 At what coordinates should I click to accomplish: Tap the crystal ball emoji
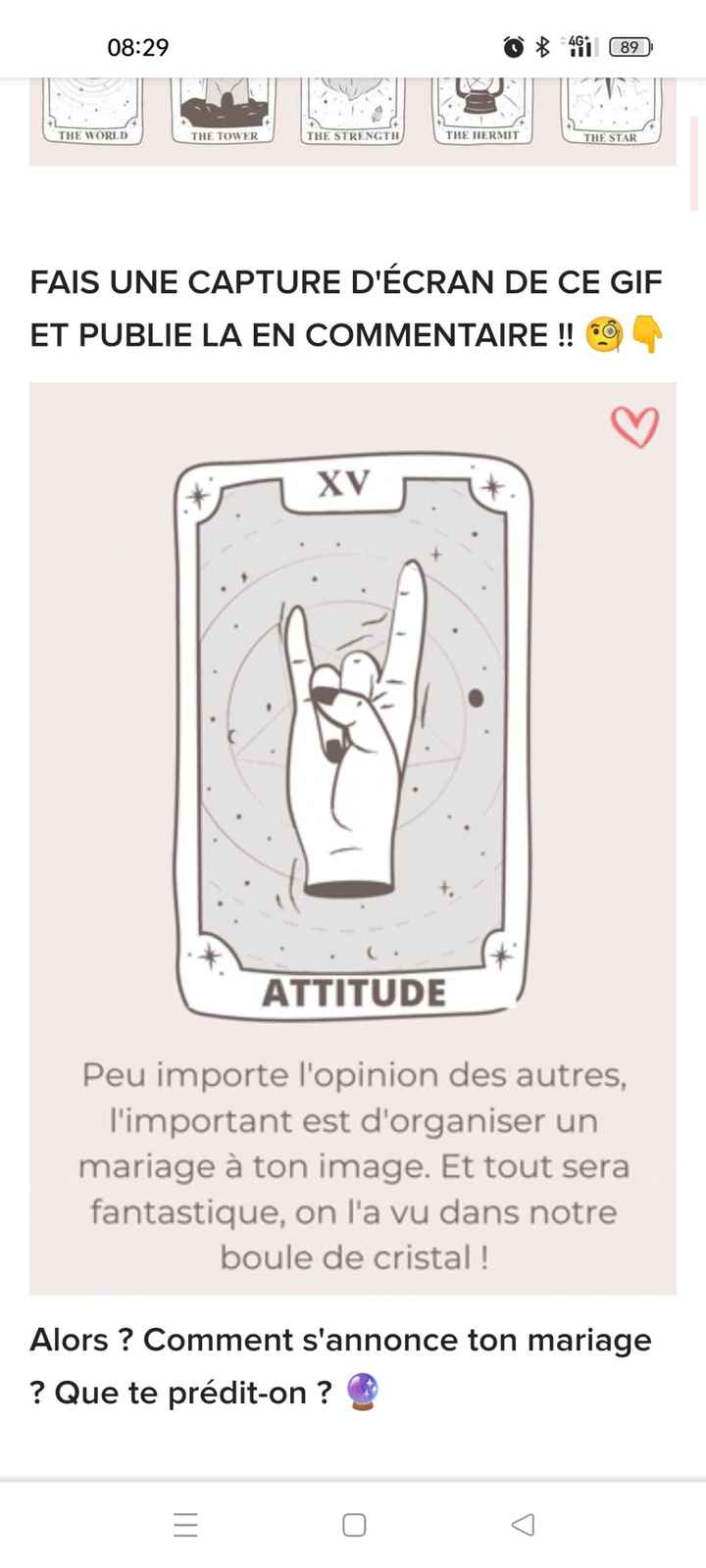362,1391
